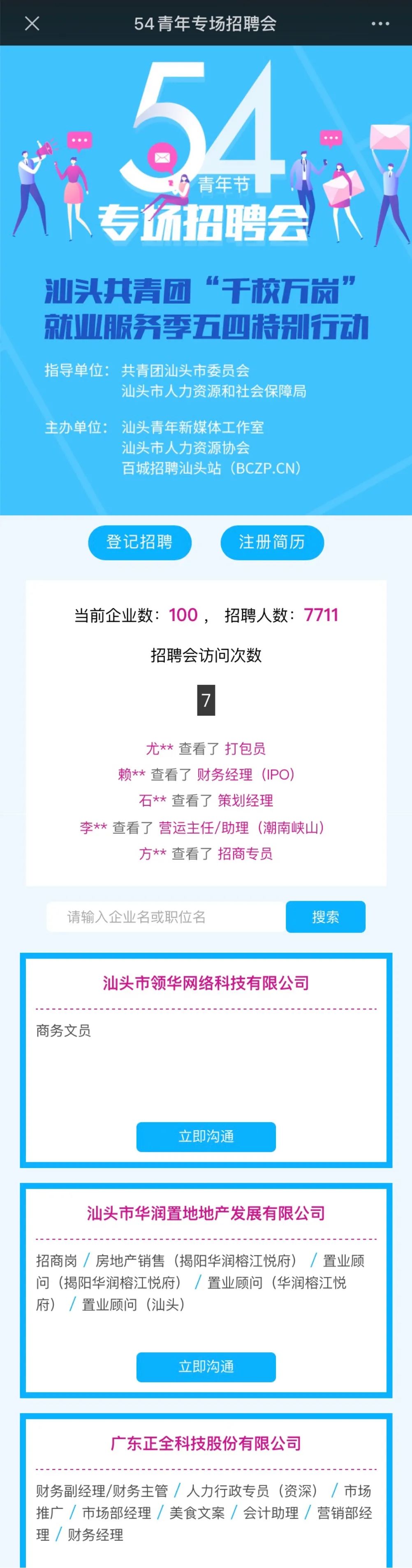Image resolution: width=412 pixels, height=1568 pixels.
Task: Open the 财务经理（IPO）job link
Action: [246, 774]
